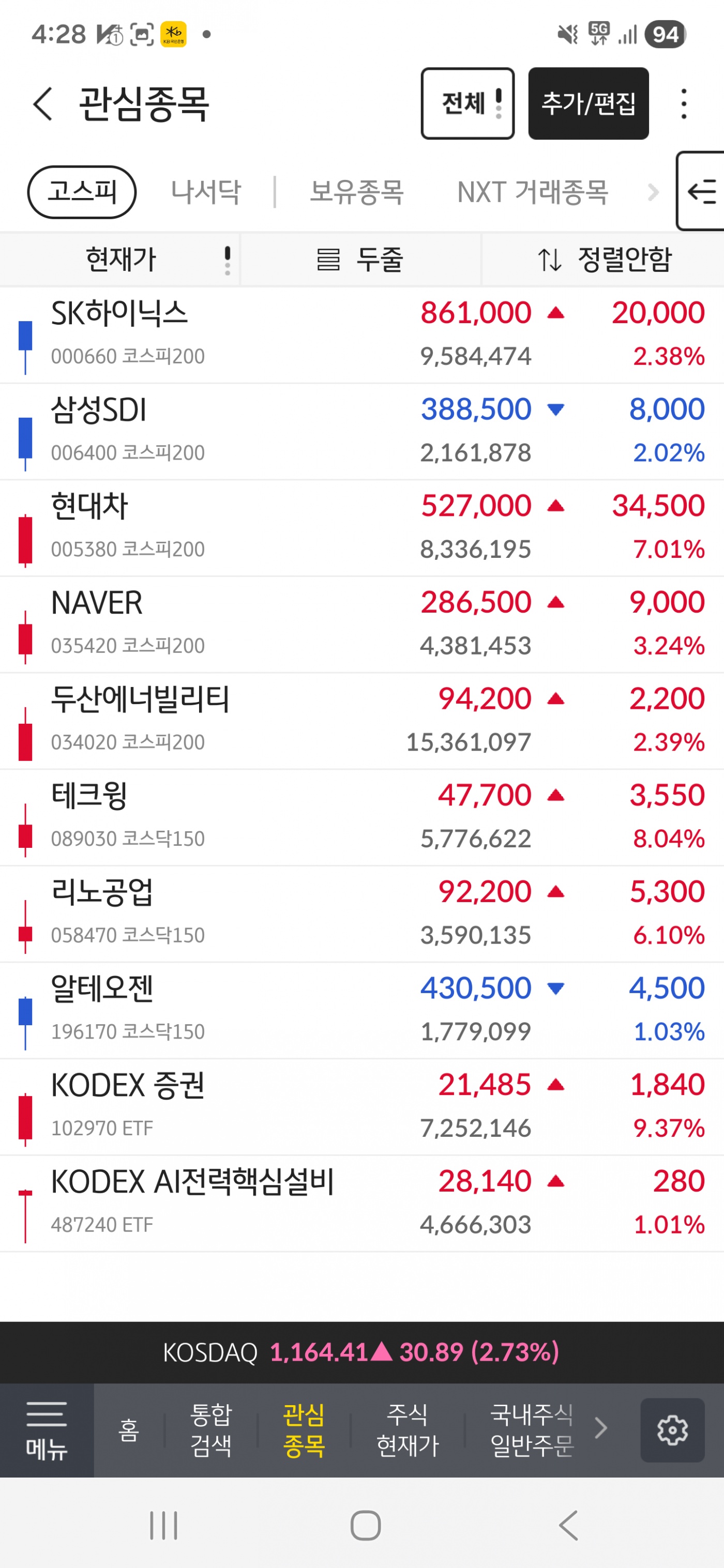724x1568 pixels.
Task: Switch to 주식 현재가 tab
Action: coord(407,1430)
